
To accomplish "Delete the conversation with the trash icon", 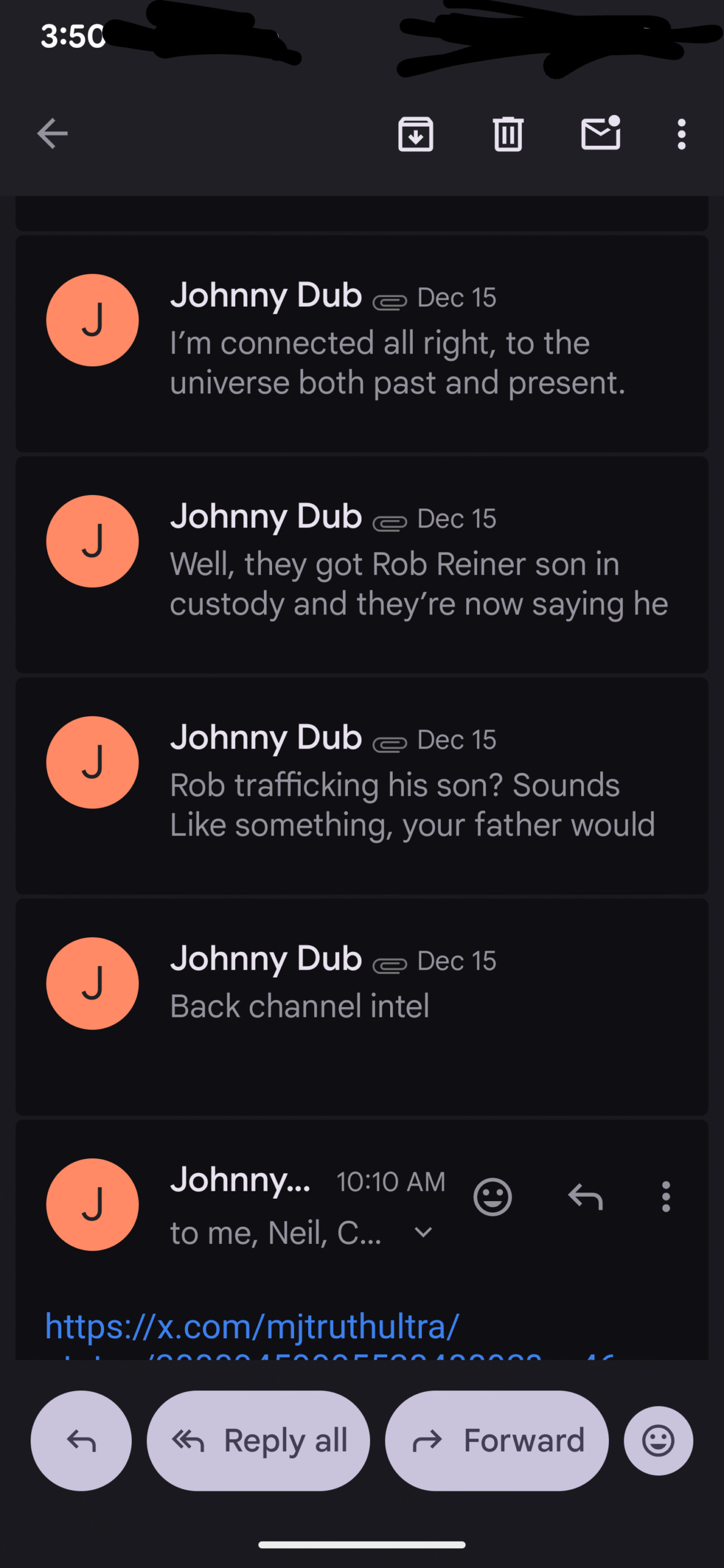I will [x=508, y=134].
